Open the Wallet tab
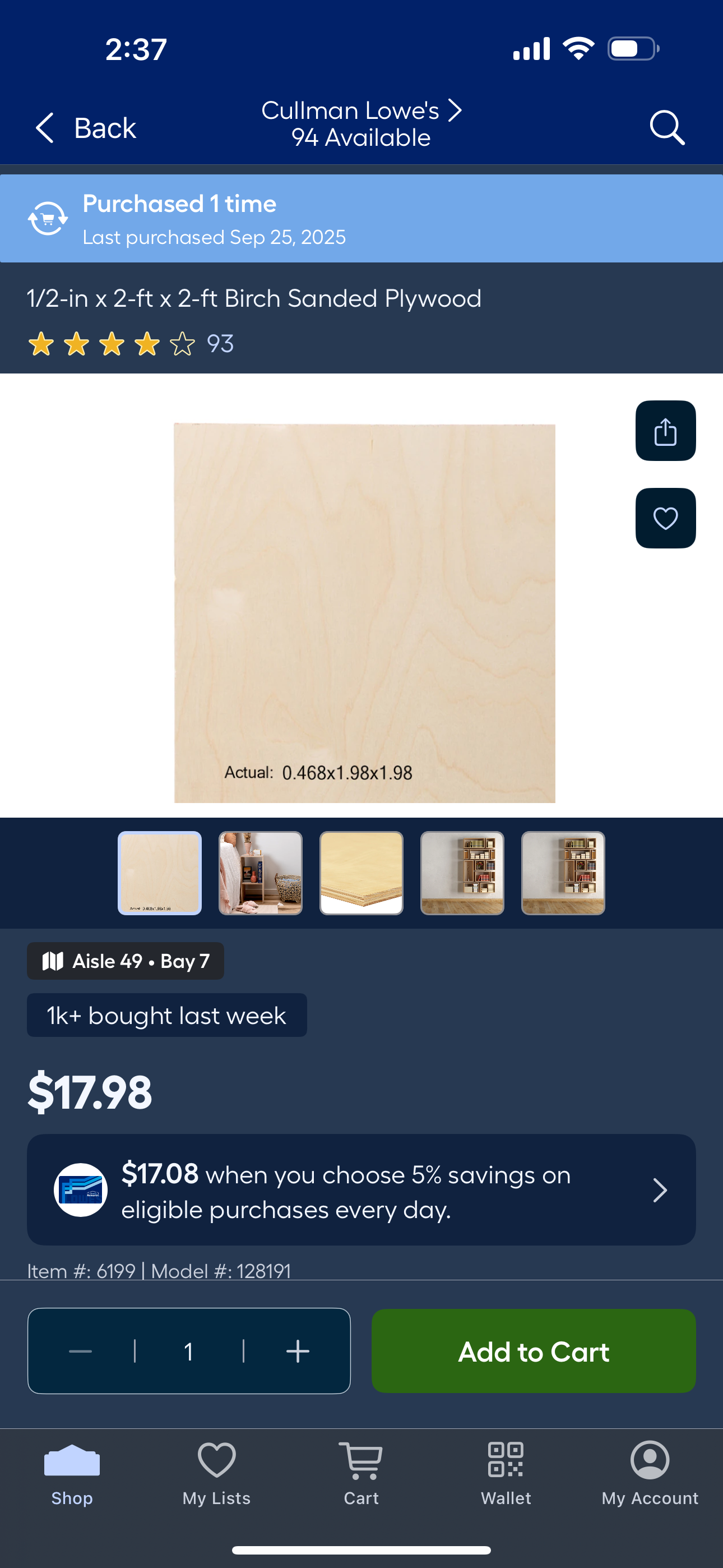This screenshot has height=1568, width=723. [506, 1473]
